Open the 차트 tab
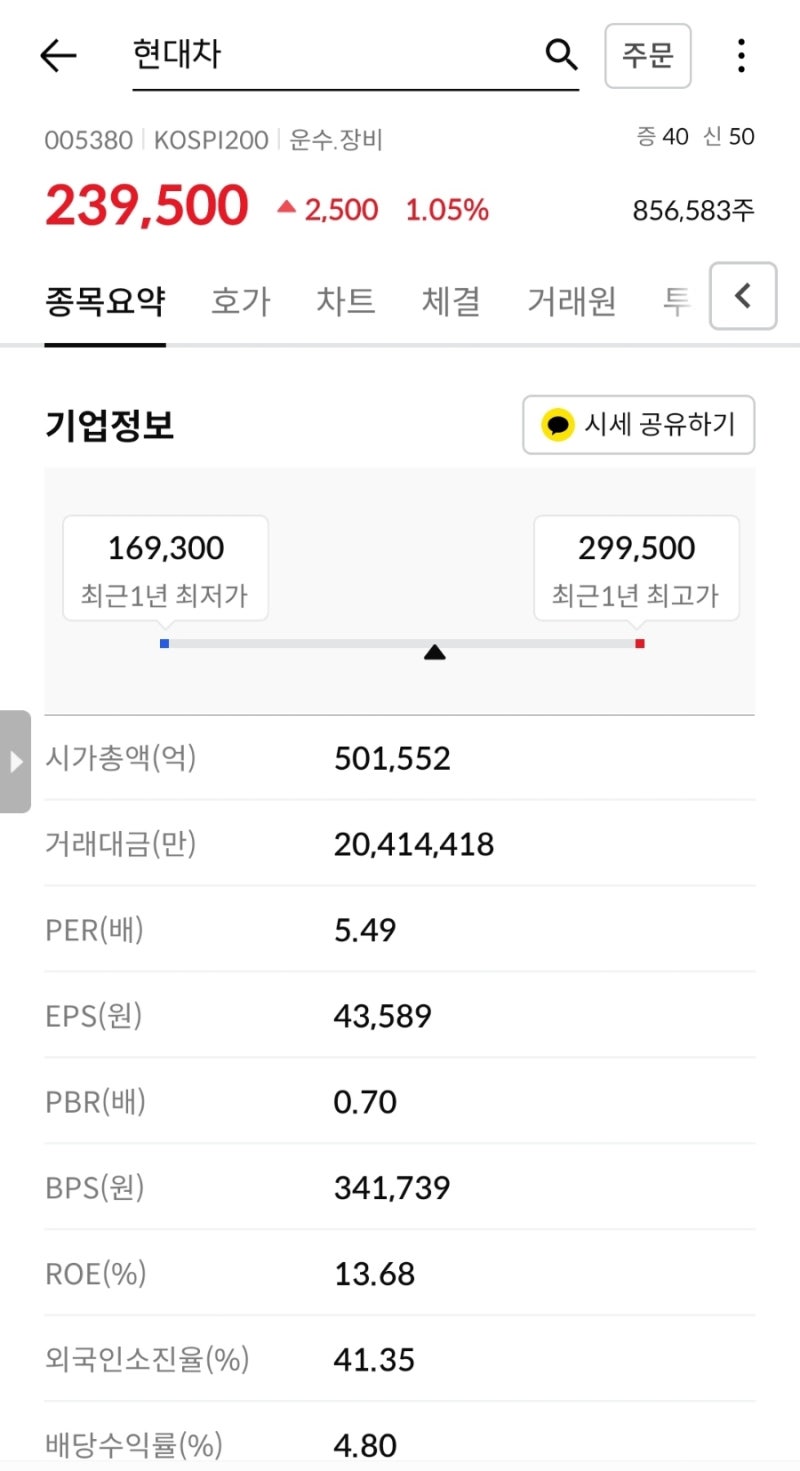 pyautogui.click(x=346, y=298)
